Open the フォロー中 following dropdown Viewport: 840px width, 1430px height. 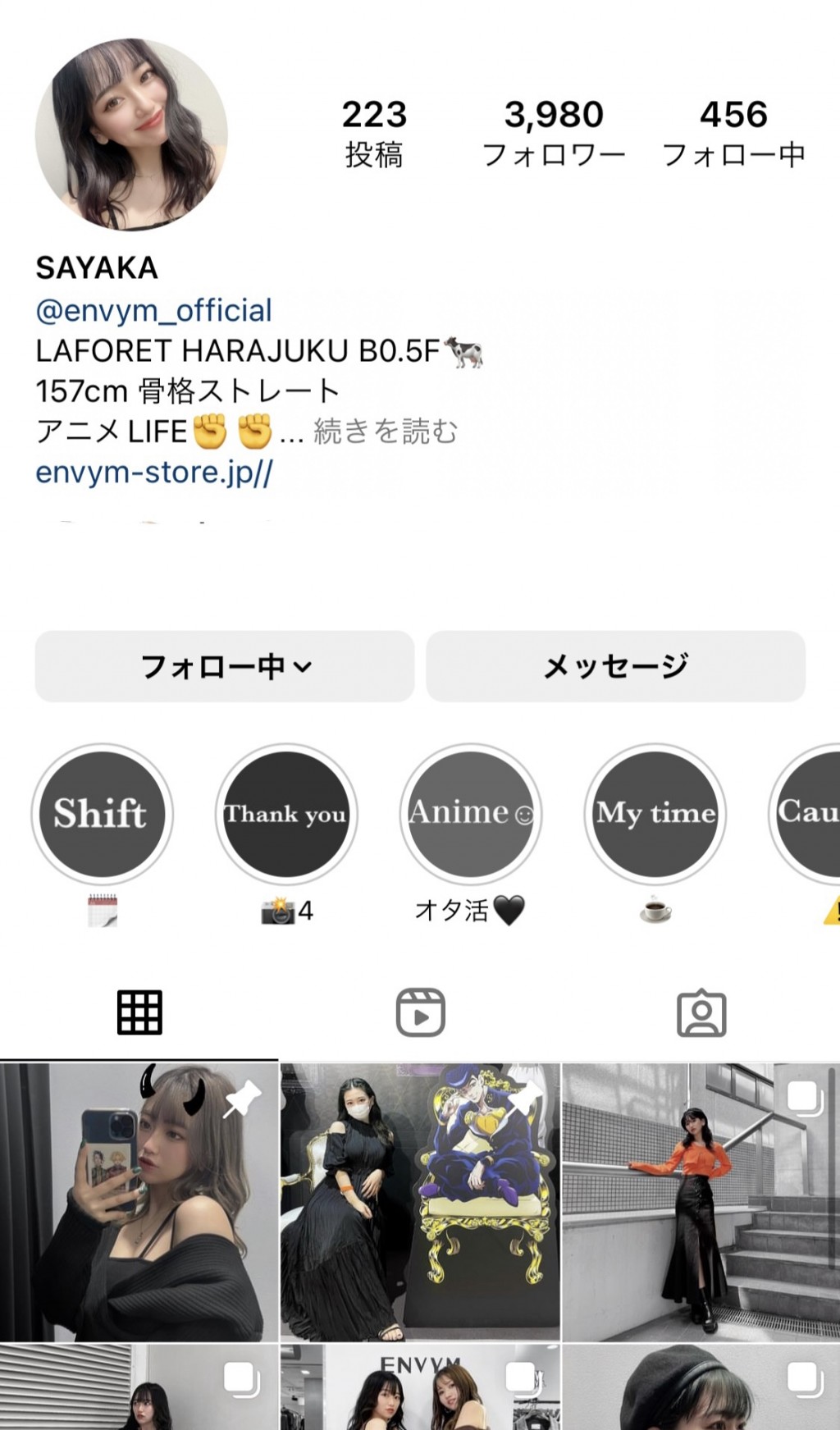(224, 666)
